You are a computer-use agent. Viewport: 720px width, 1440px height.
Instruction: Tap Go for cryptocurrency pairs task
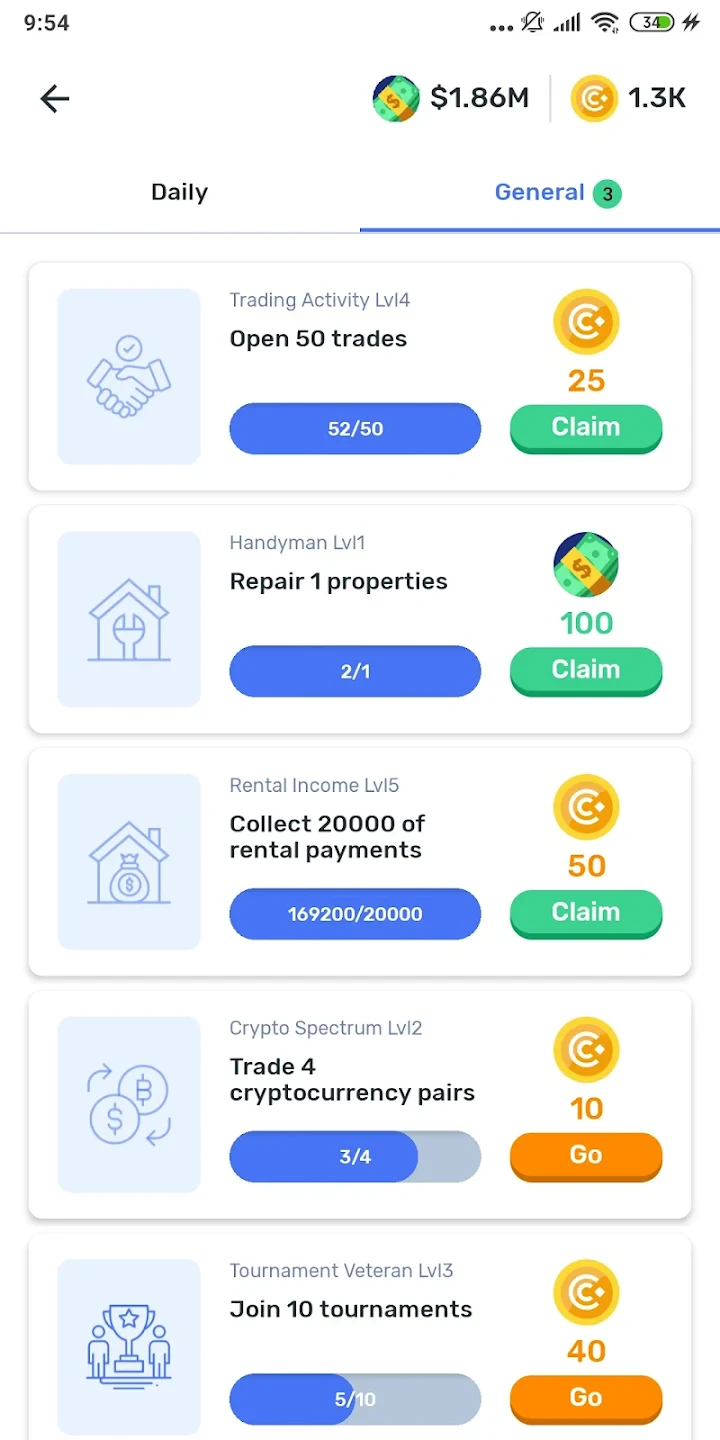[x=586, y=1156]
